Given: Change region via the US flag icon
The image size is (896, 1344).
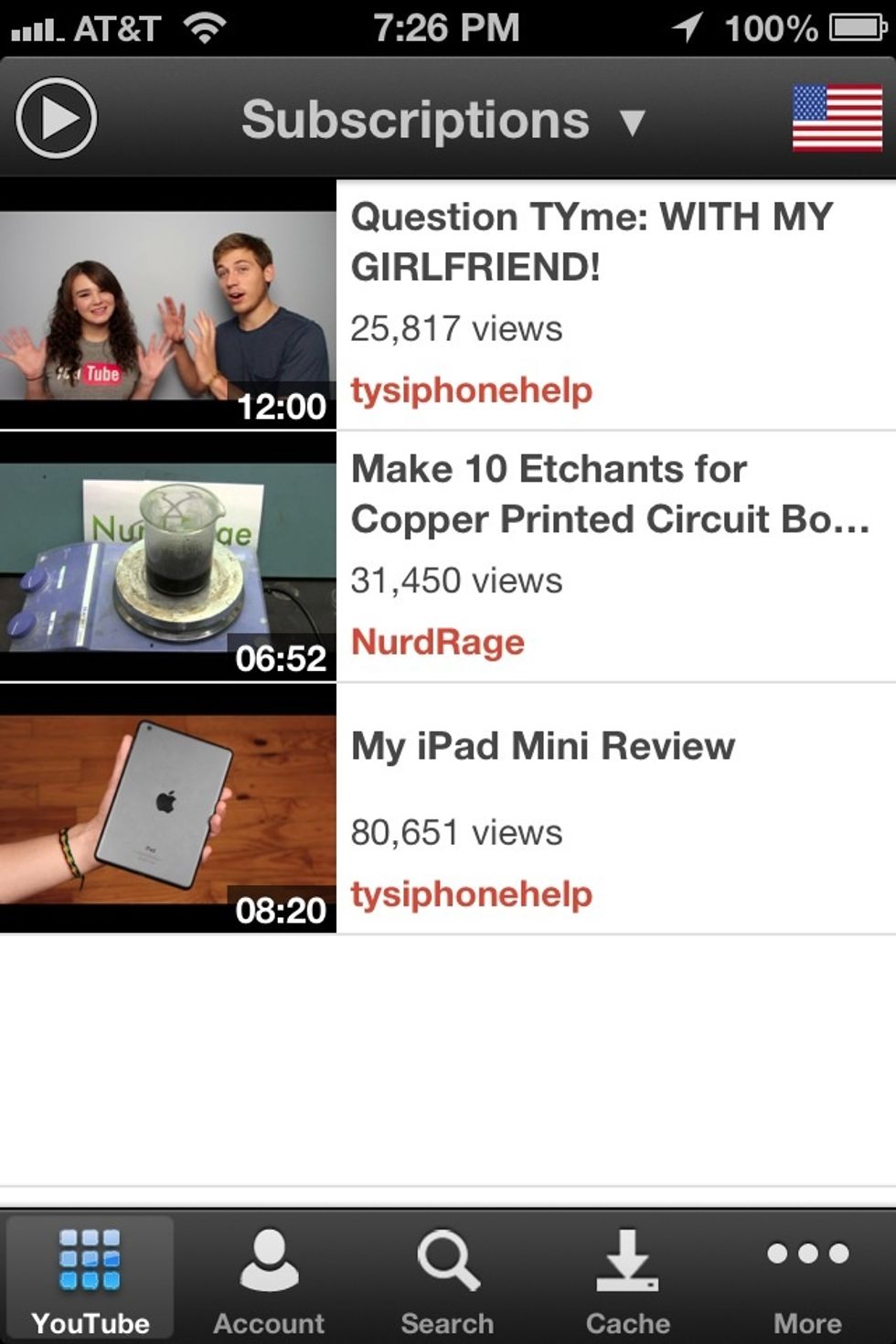Looking at the screenshot, I should coord(837,119).
